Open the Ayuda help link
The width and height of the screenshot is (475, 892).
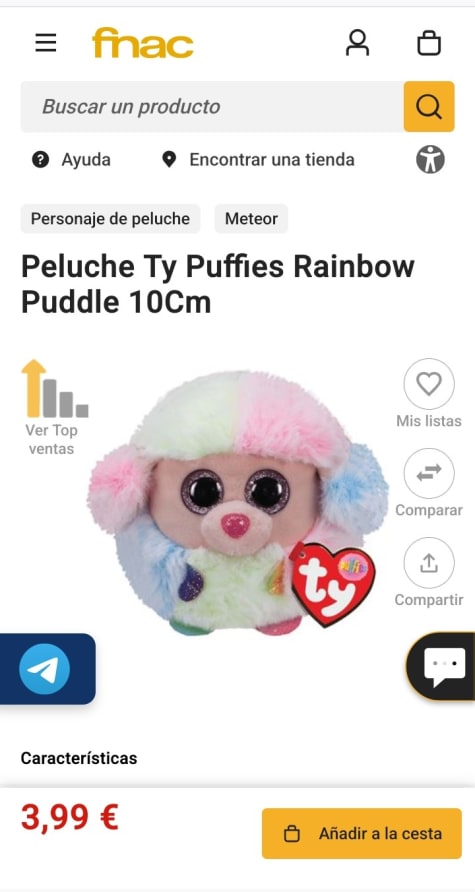[71, 160]
